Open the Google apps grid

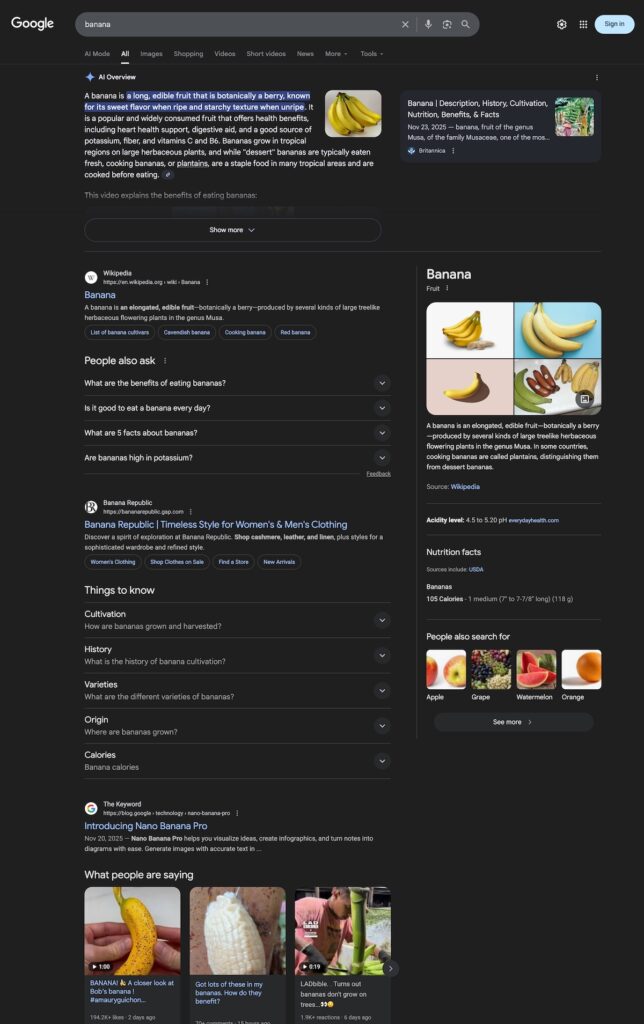tap(583, 24)
